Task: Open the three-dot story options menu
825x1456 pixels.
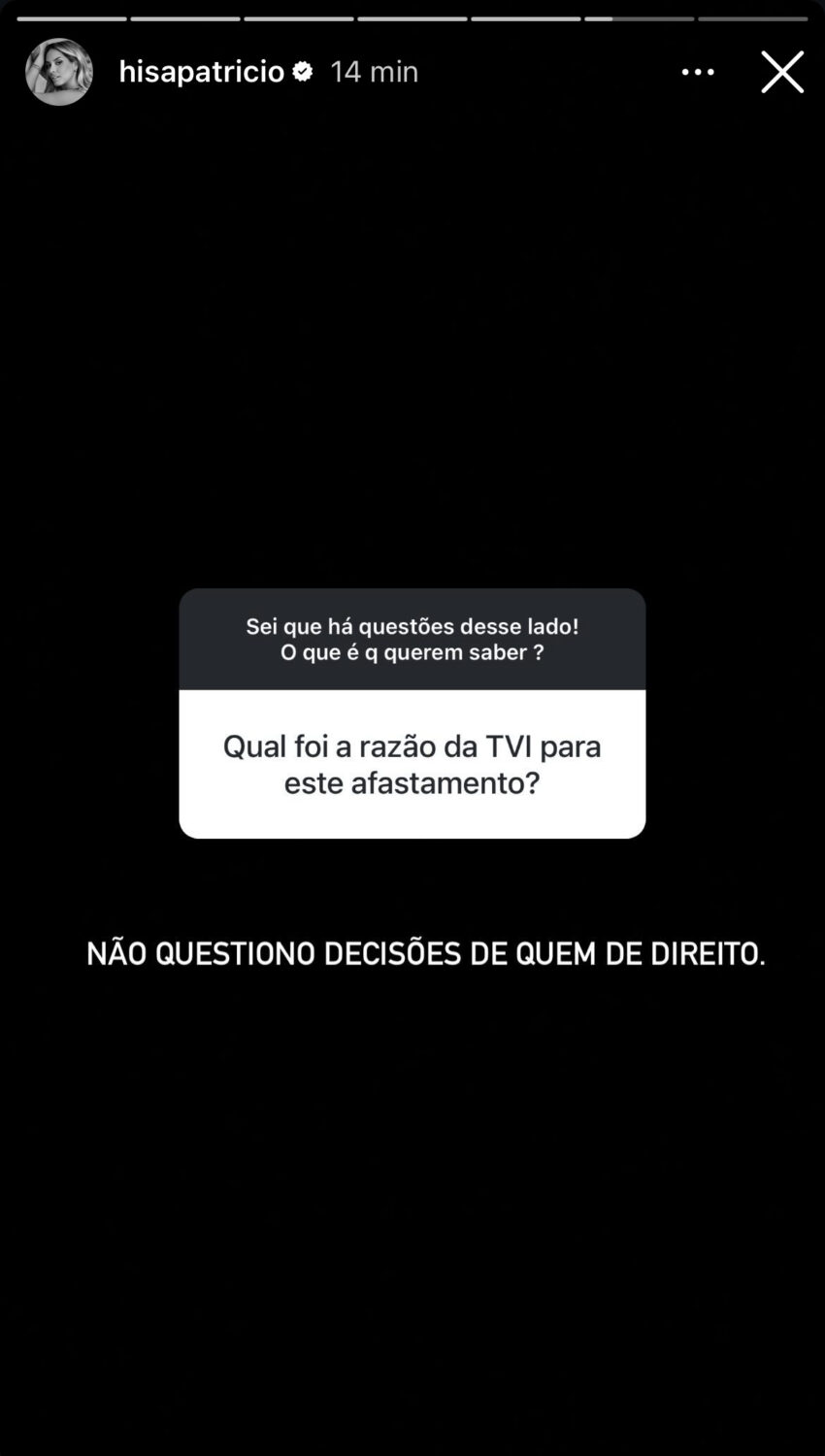Action: pyautogui.click(x=698, y=72)
